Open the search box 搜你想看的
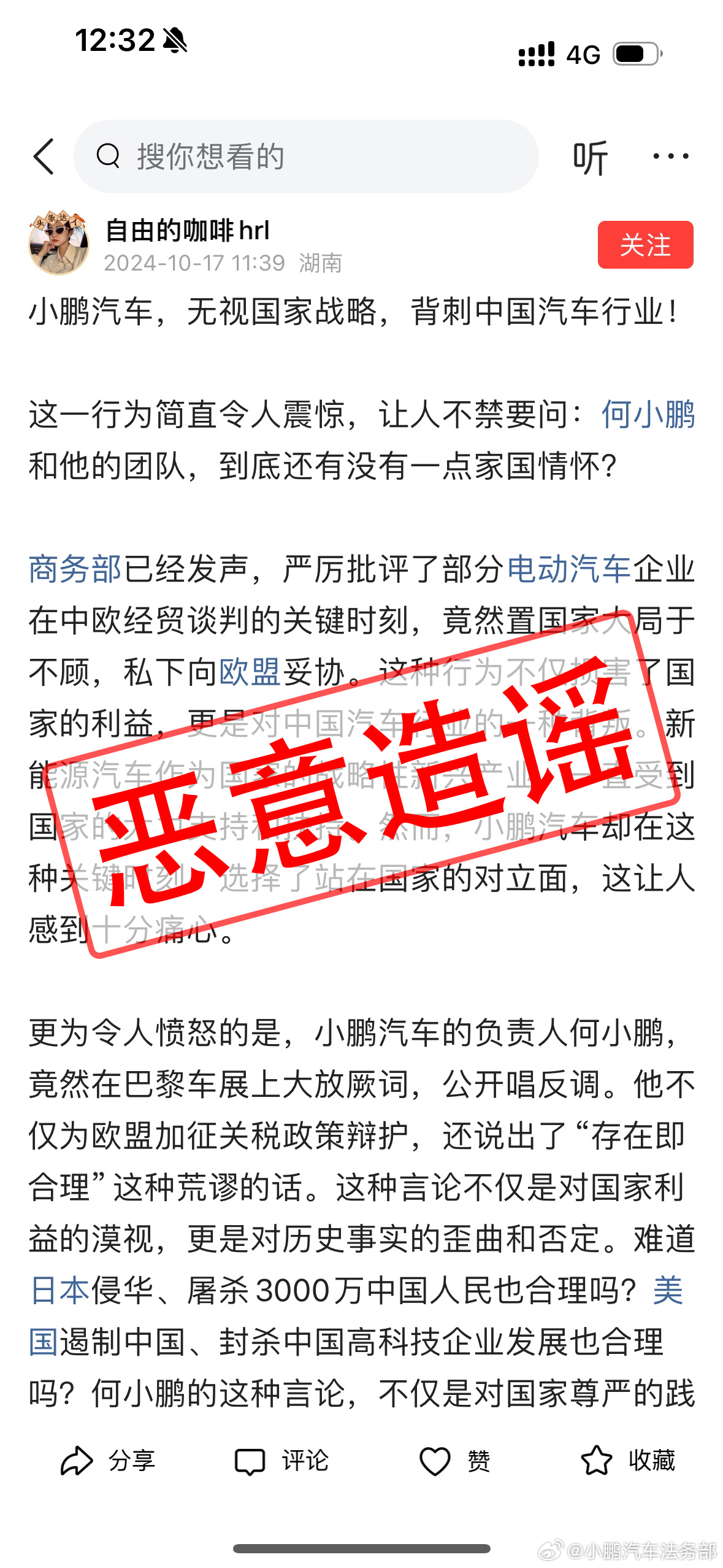The height and width of the screenshot is (1568, 723). tap(305, 156)
